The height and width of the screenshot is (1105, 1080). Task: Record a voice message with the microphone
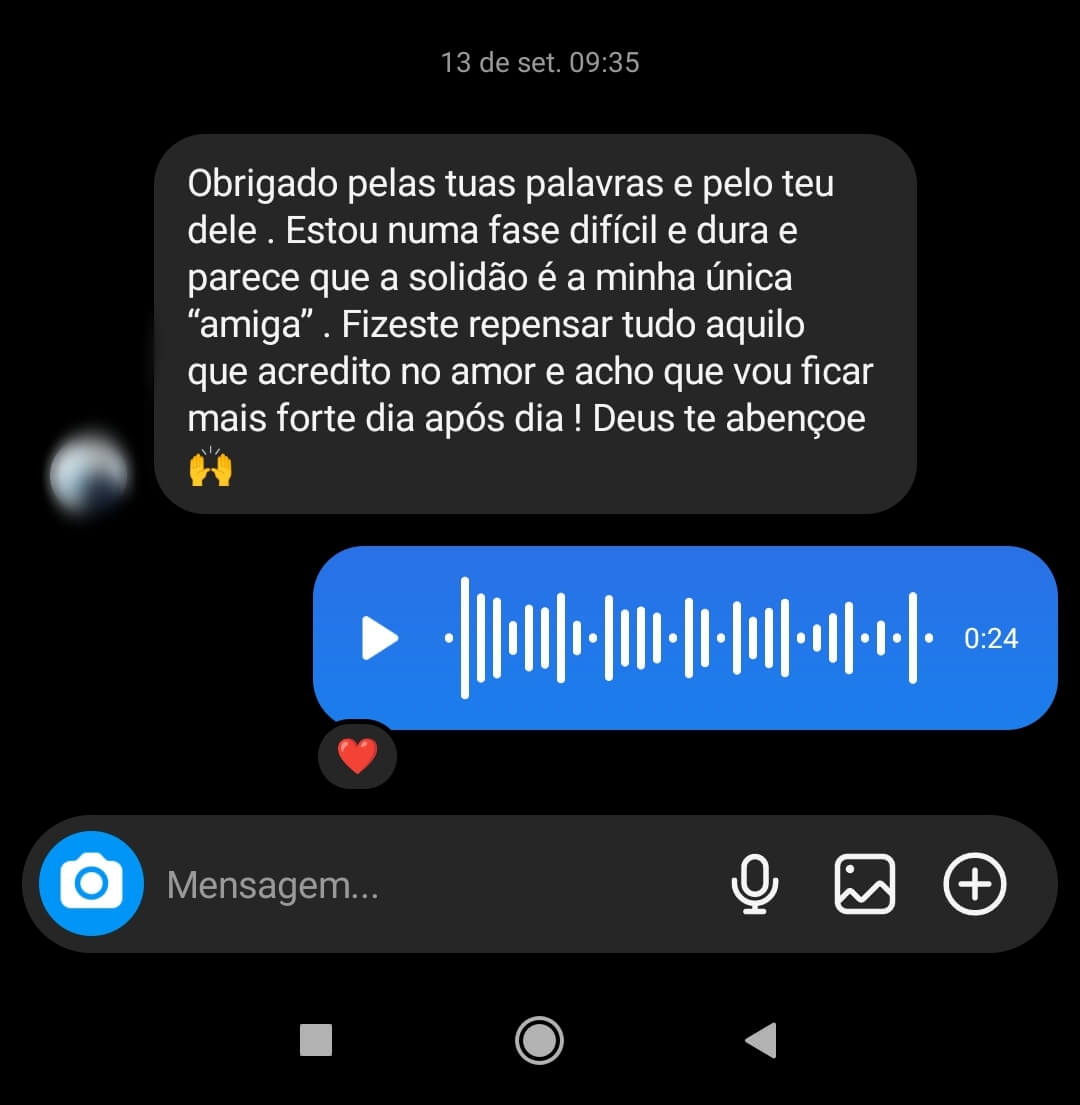pos(755,884)
